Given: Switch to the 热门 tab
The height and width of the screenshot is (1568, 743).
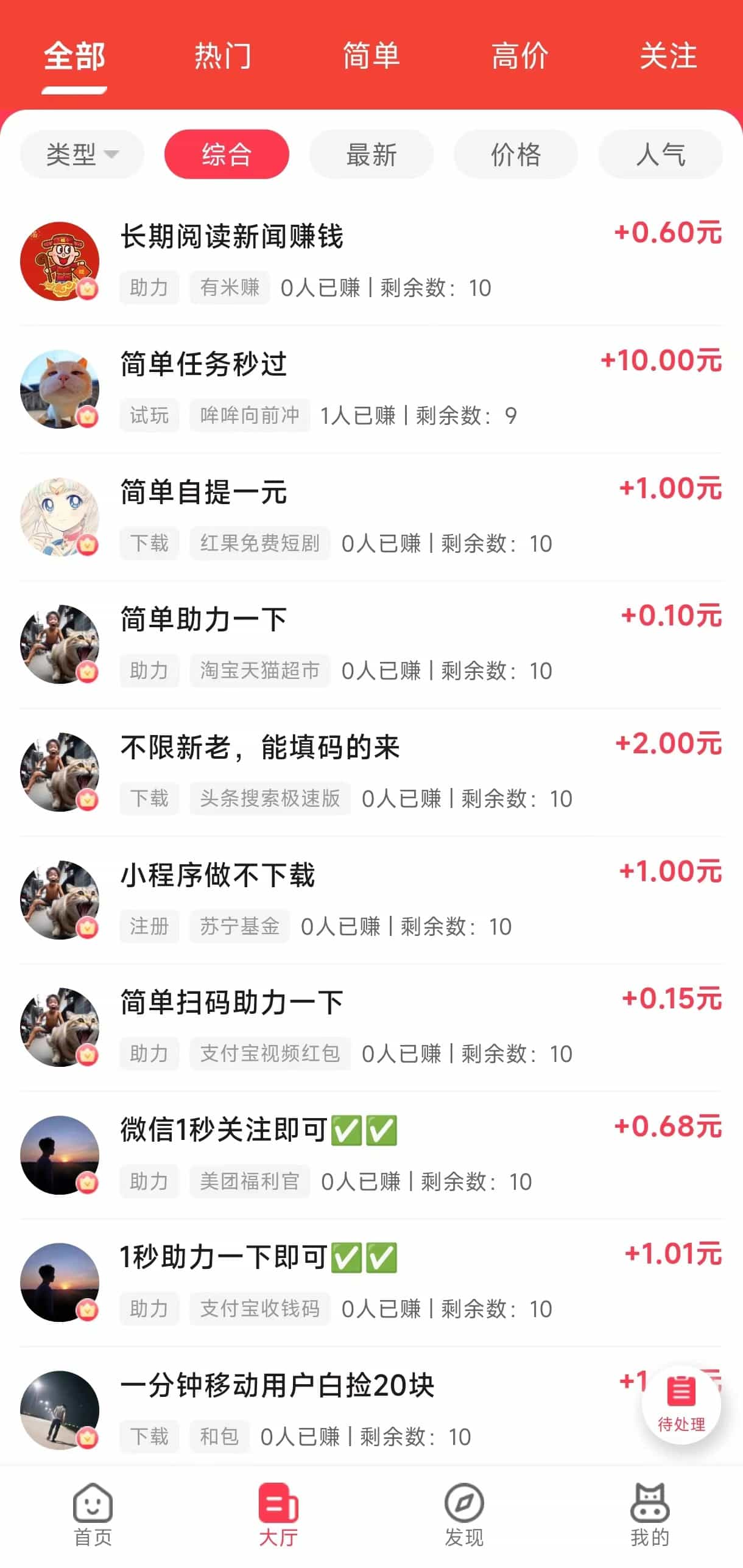Looking at the screenshot, I should click(224, 56).
